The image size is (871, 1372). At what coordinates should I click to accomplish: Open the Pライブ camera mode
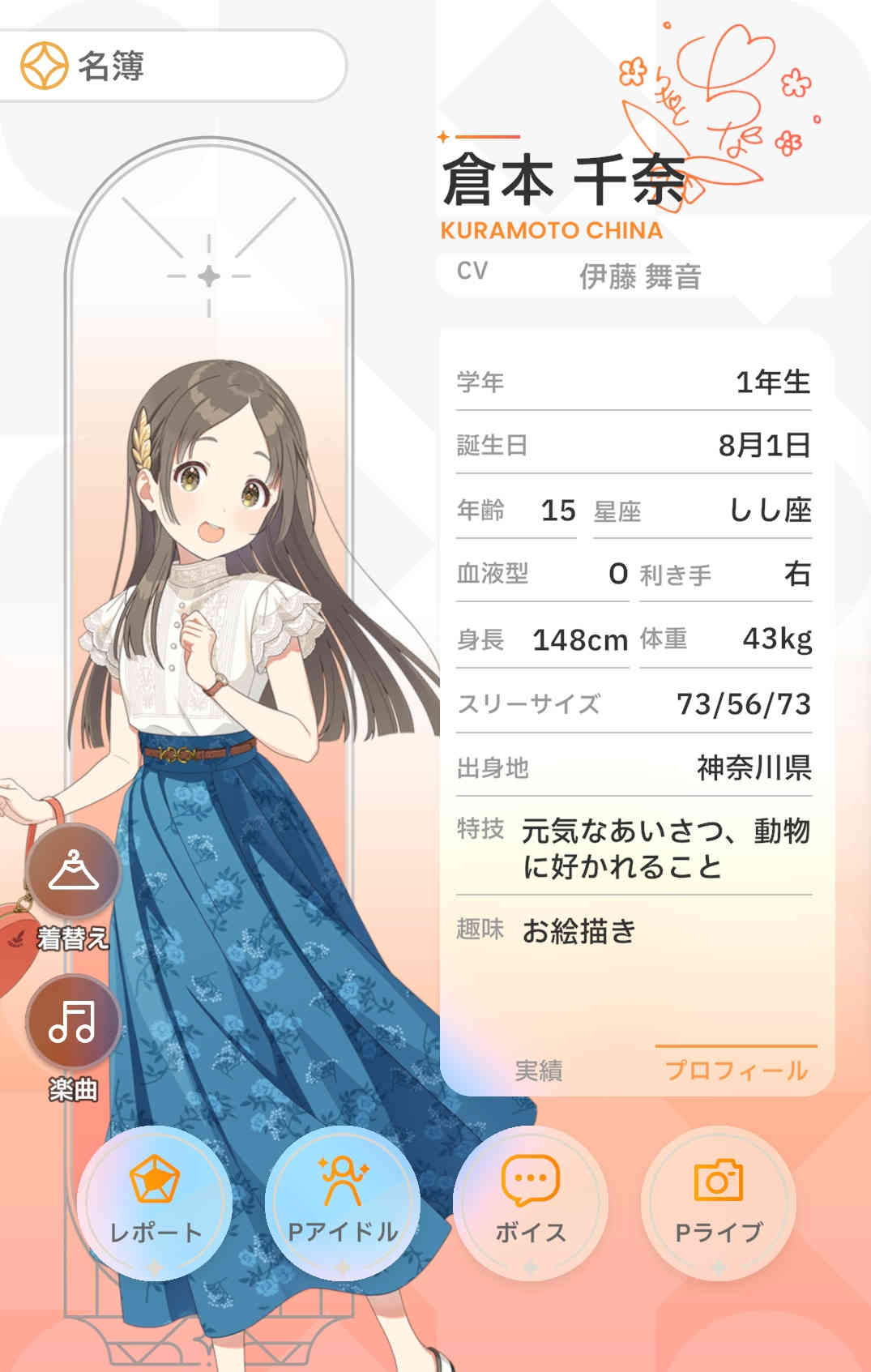click(719, 1203)
